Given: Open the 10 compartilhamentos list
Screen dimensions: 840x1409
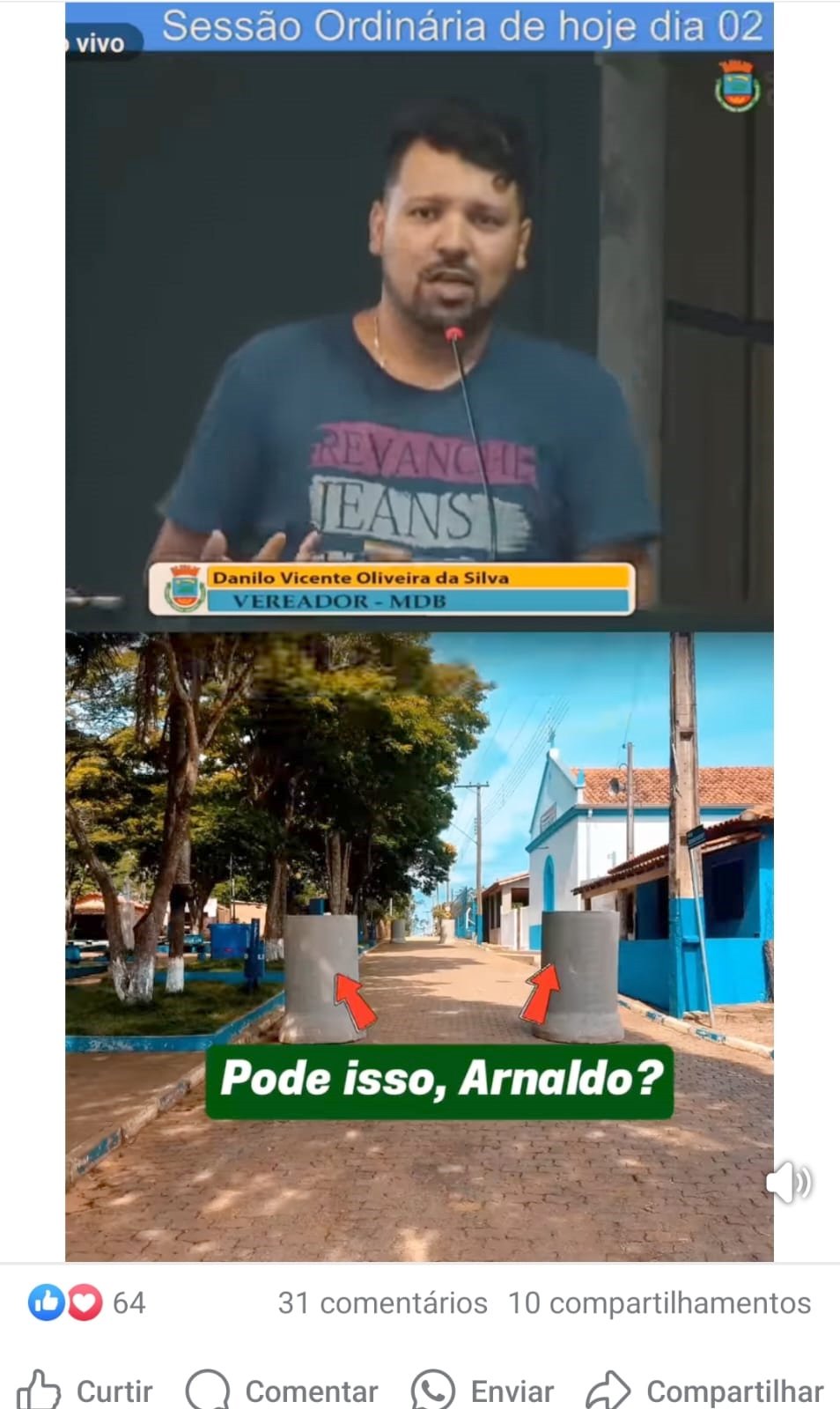Looking at the screenshot, I should (659, 1302).
